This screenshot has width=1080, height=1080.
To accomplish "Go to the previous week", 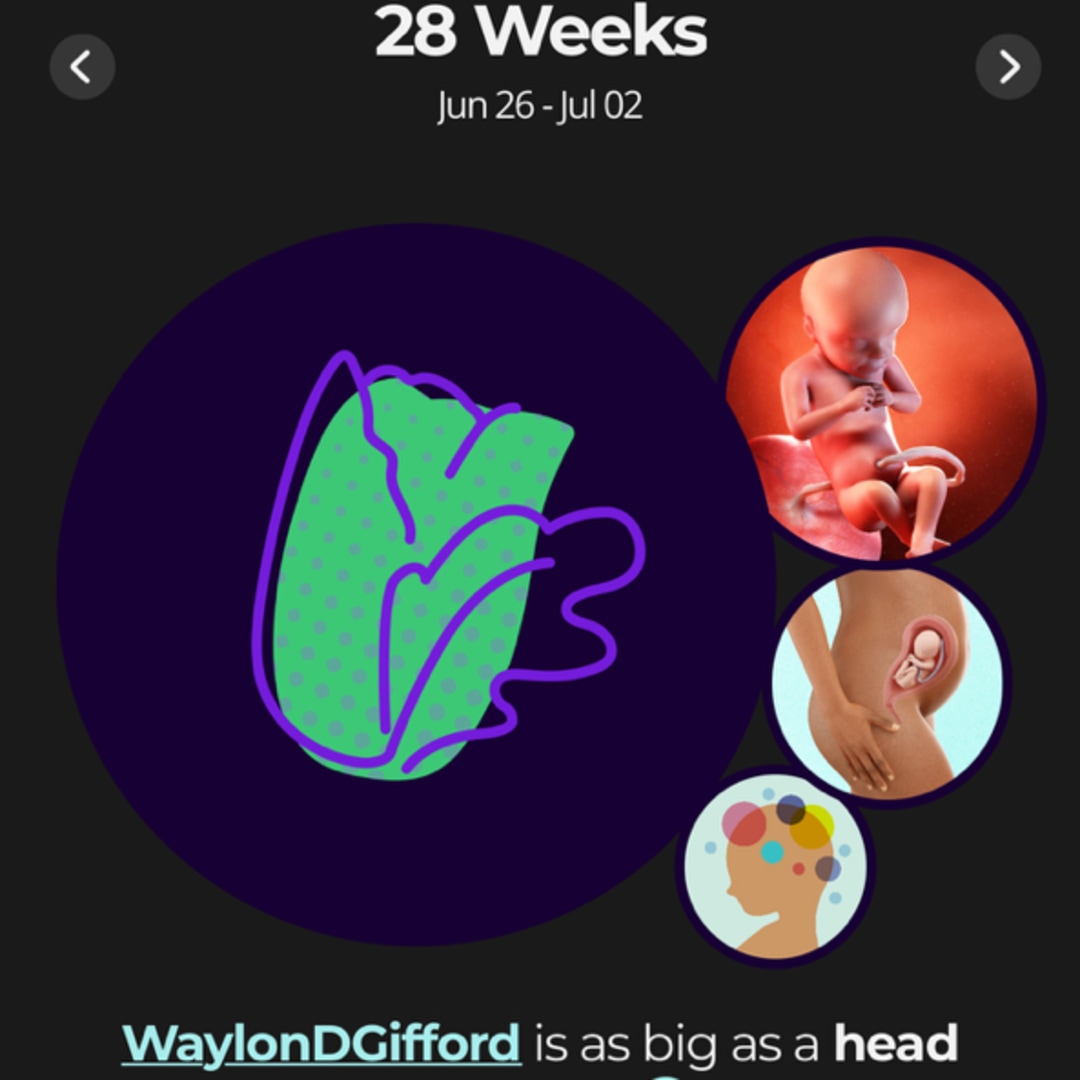I will coord(82,67).
